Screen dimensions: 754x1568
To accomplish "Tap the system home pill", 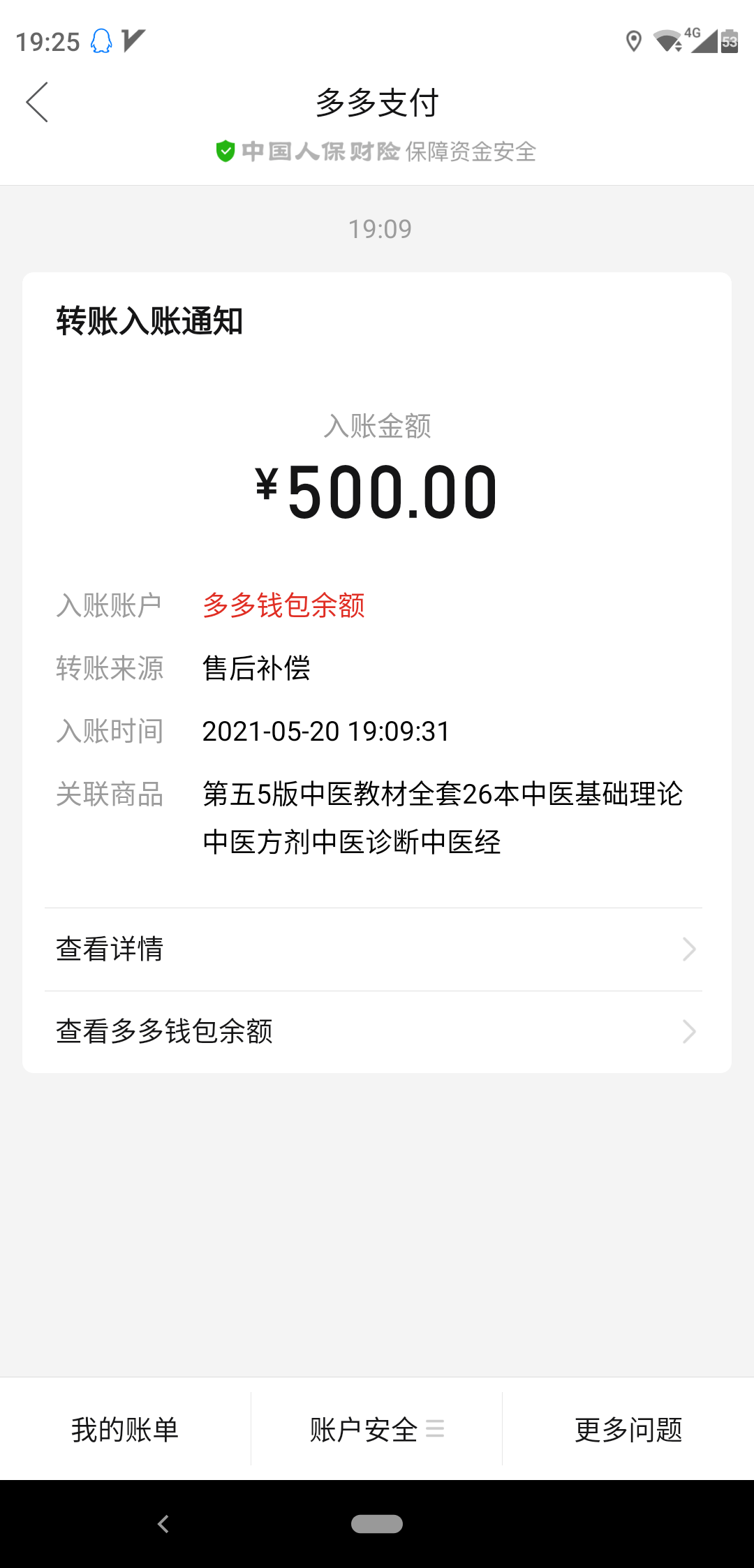I will coord(377,1524).
